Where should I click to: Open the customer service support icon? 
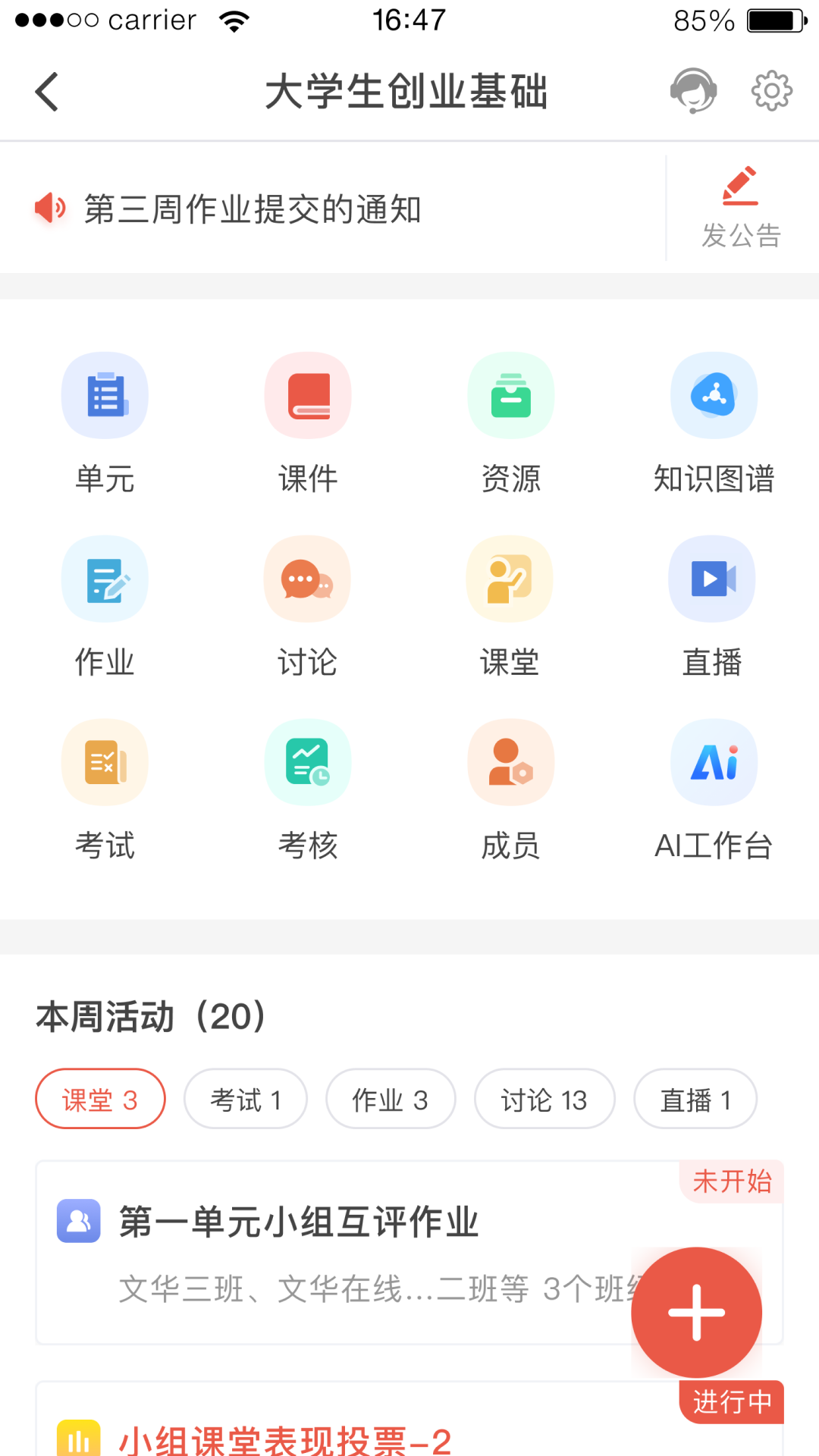[x=694, y=89]
